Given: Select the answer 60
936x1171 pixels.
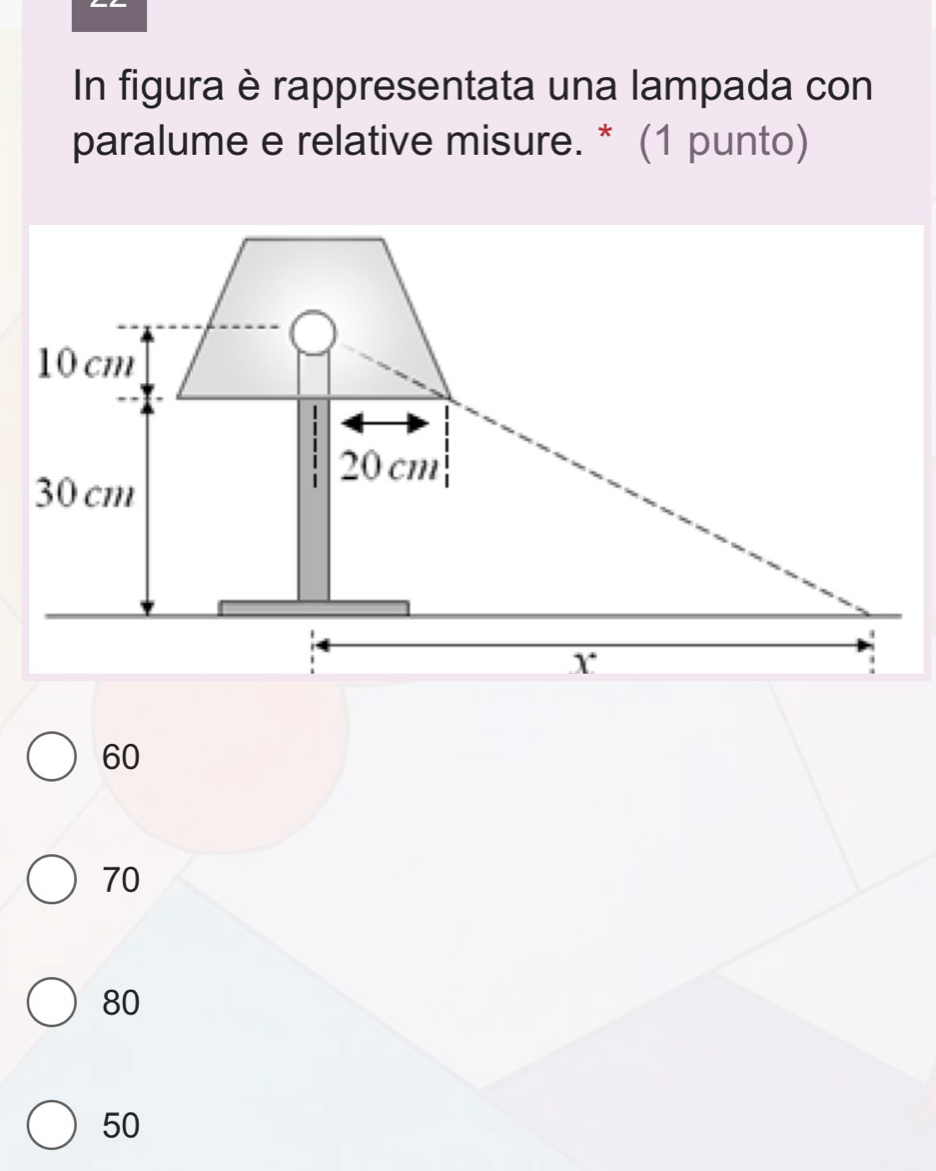Looking at the screenshot, I should coord(53,758).
